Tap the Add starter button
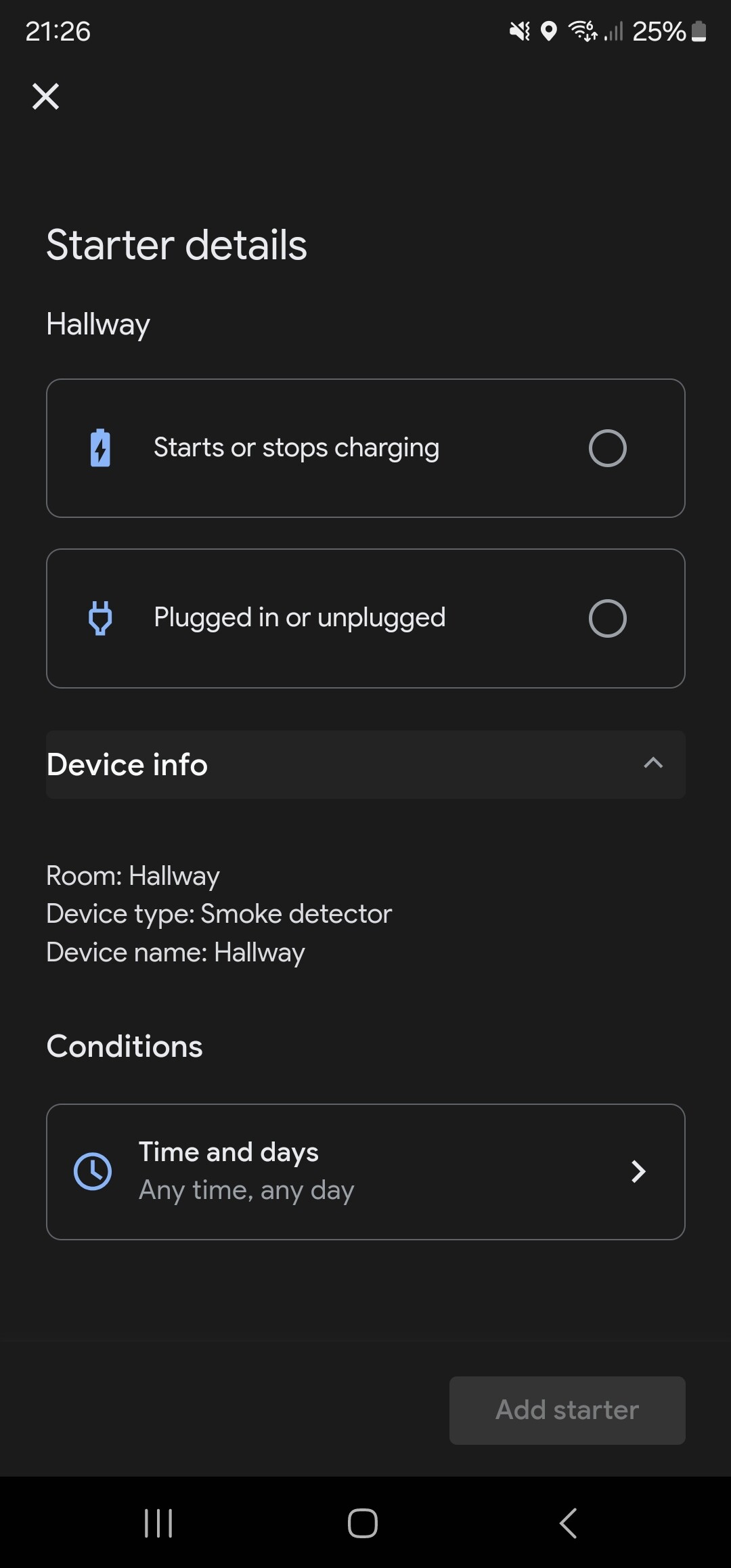This screenshot has width=731, height=1568. tap(567, 1410)
